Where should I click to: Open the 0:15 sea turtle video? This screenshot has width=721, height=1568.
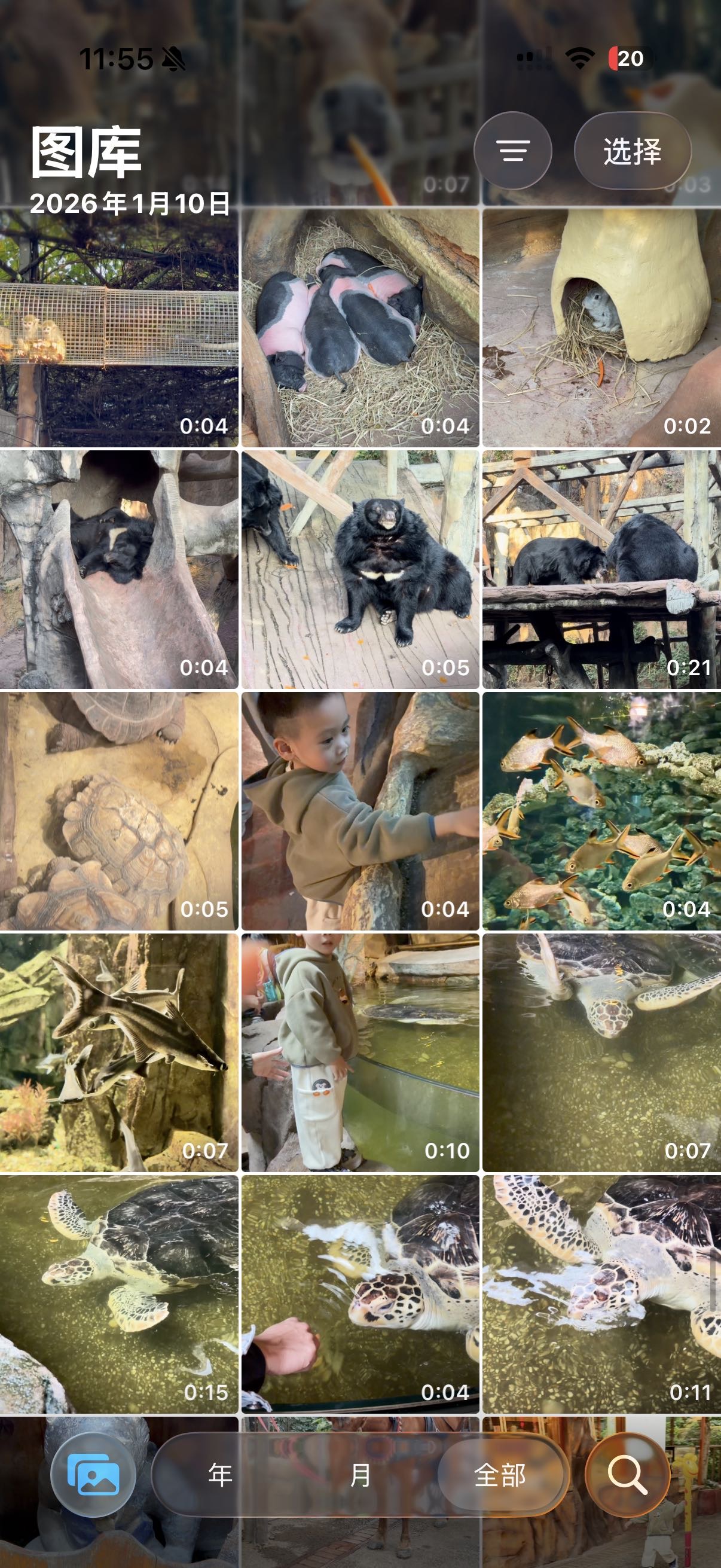point(118,1294)
